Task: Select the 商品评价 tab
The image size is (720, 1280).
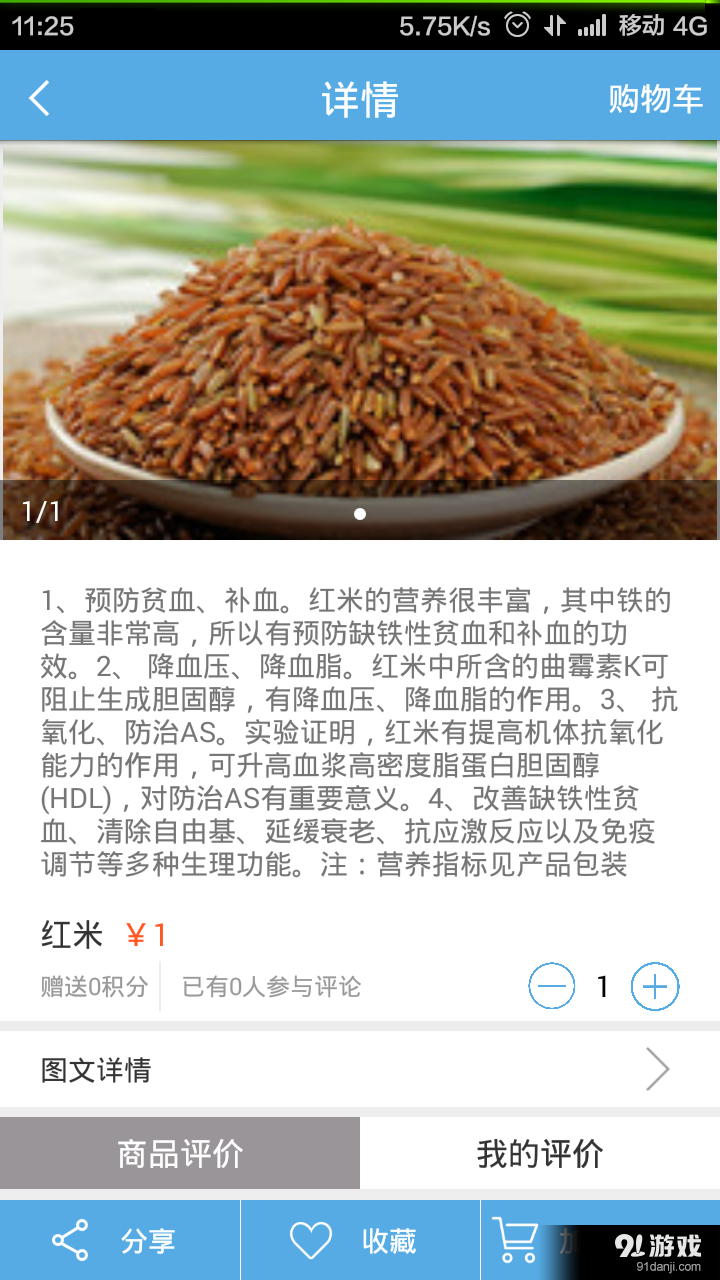Action: click(180, 1154)
